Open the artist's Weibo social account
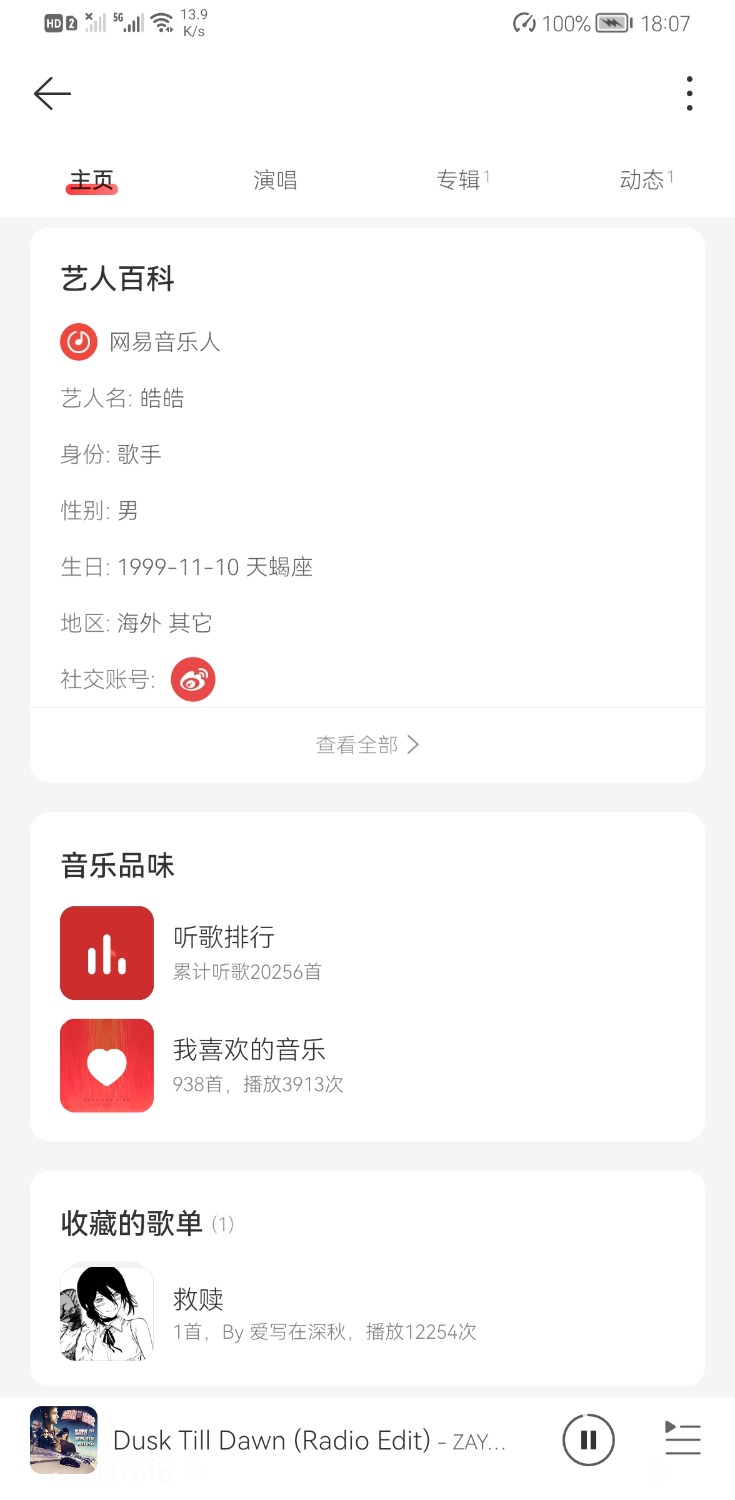The height and width of the screenshot is (1500, 735). 193,680
